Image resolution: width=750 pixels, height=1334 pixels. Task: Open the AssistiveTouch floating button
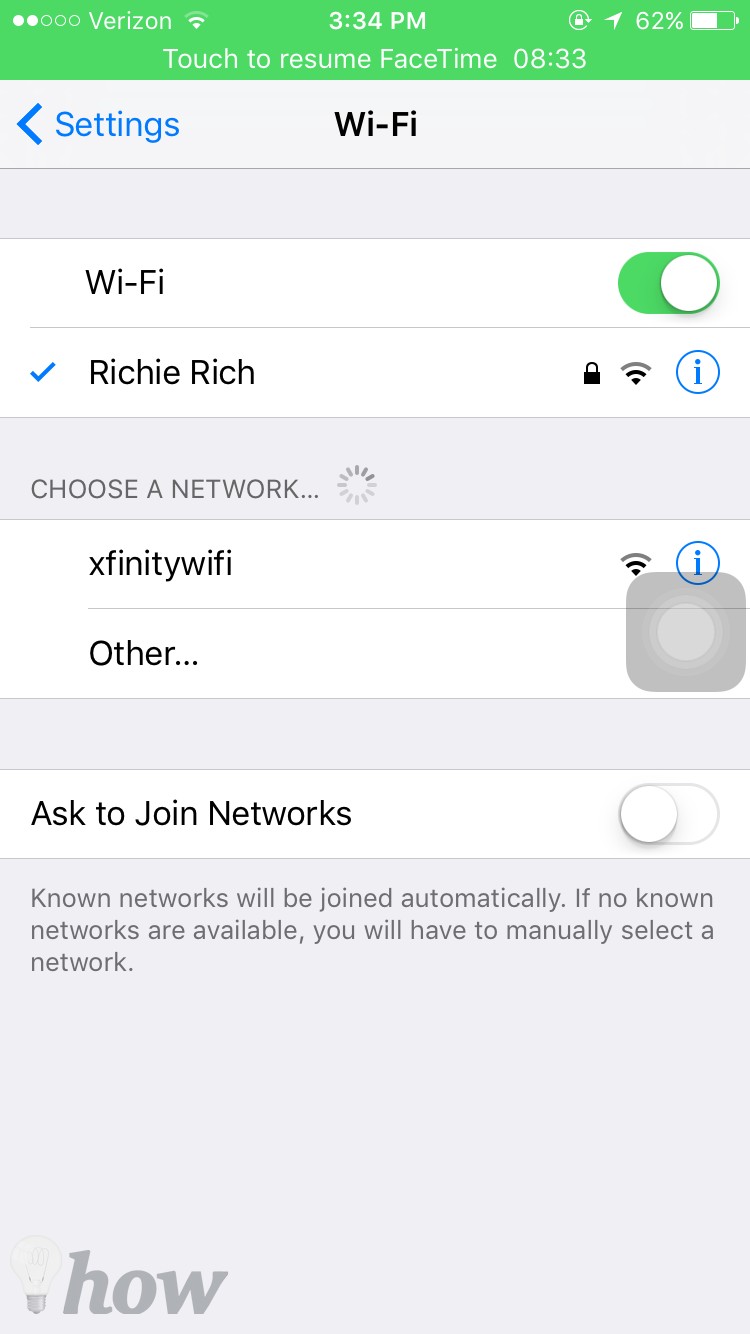[x=686, y=632]
